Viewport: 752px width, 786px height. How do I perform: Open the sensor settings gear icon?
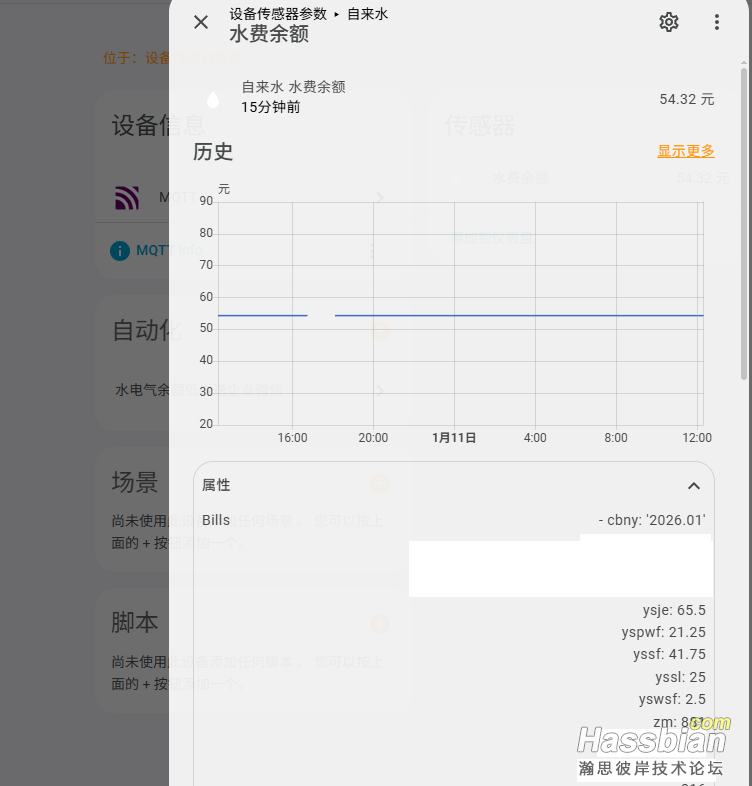pos(669,22)
